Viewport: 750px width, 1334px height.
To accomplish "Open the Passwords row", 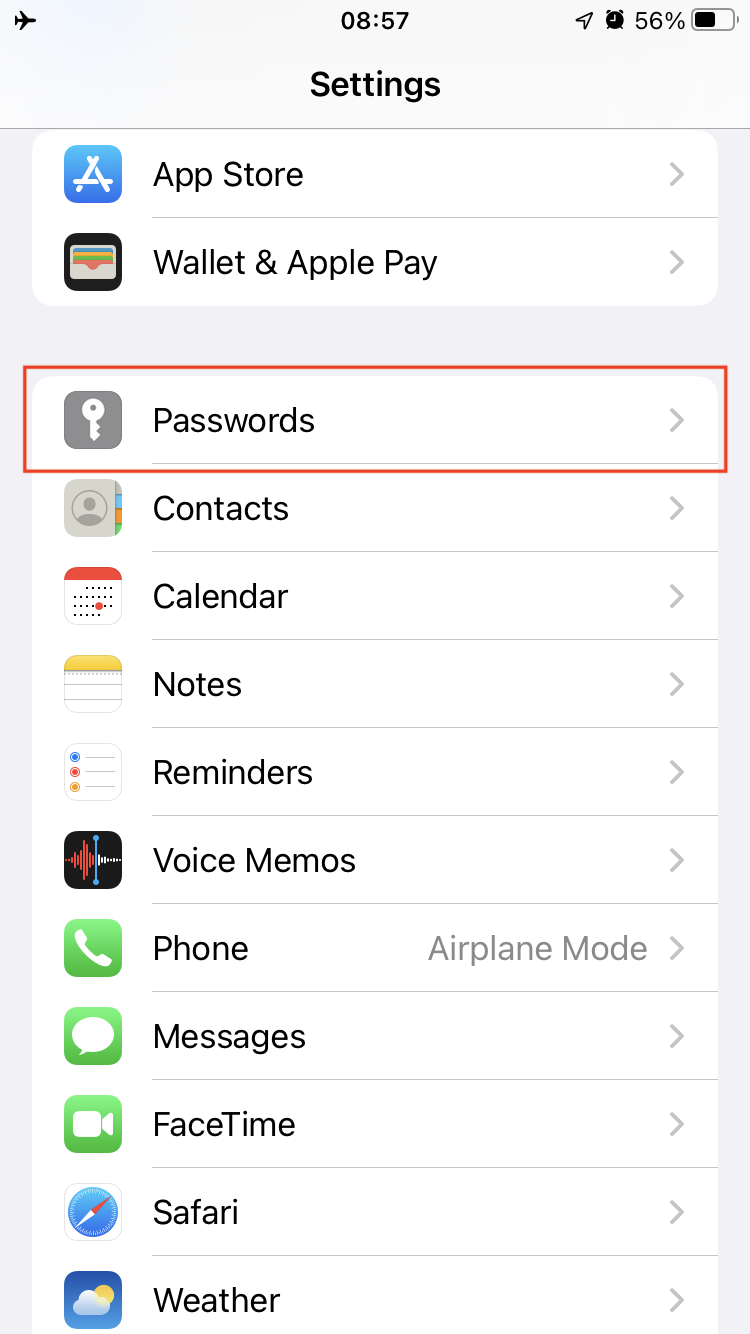I will [375, 420].
